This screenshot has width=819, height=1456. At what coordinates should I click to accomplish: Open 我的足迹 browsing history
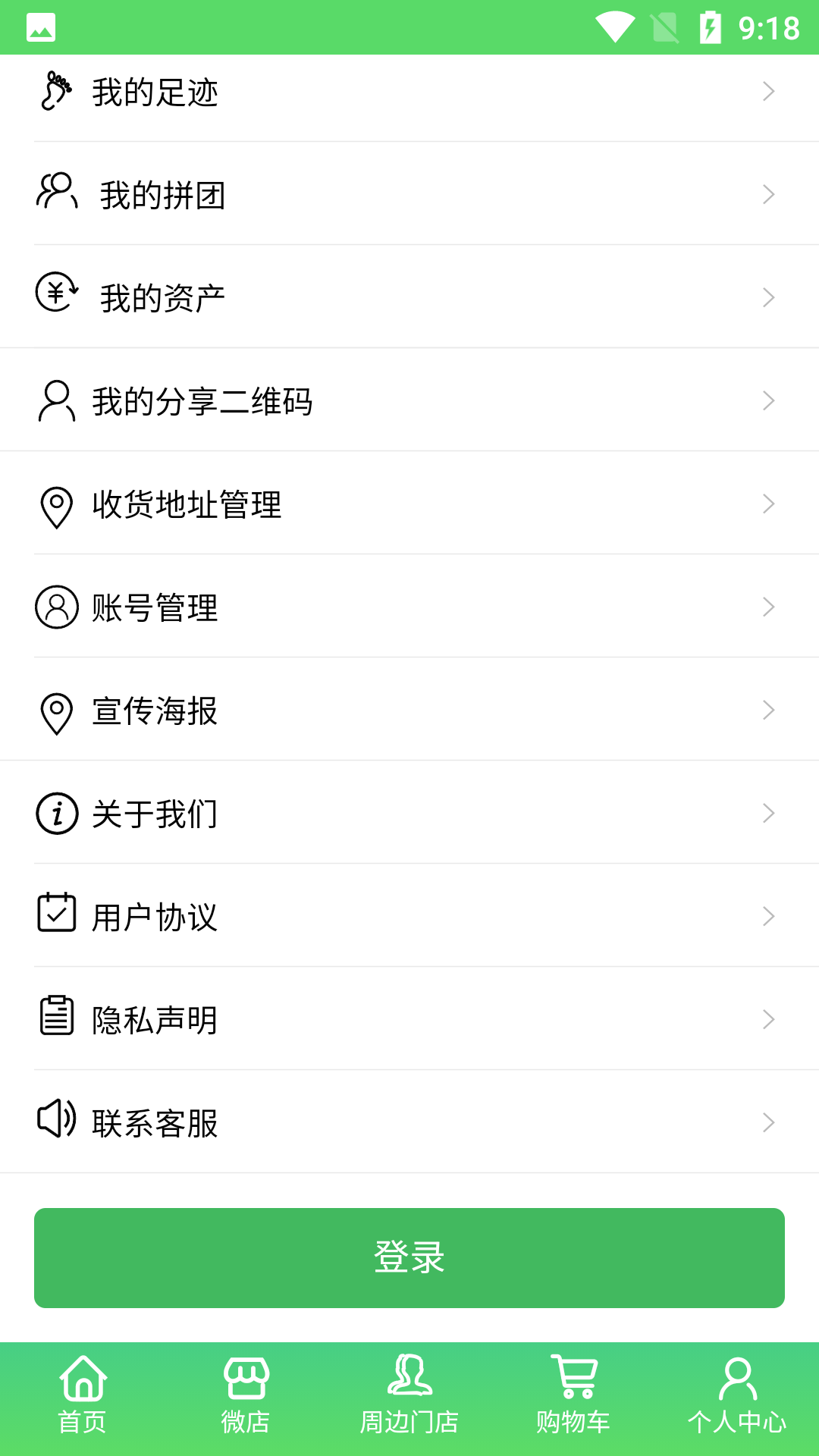click(409, 93)
